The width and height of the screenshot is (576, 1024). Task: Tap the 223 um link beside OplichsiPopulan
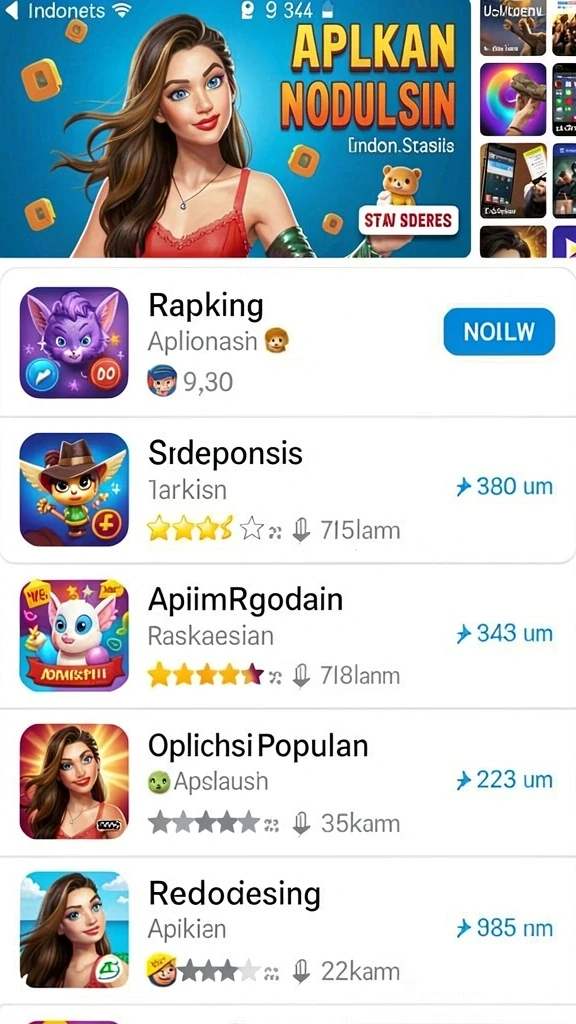click(x=504, y=780)
